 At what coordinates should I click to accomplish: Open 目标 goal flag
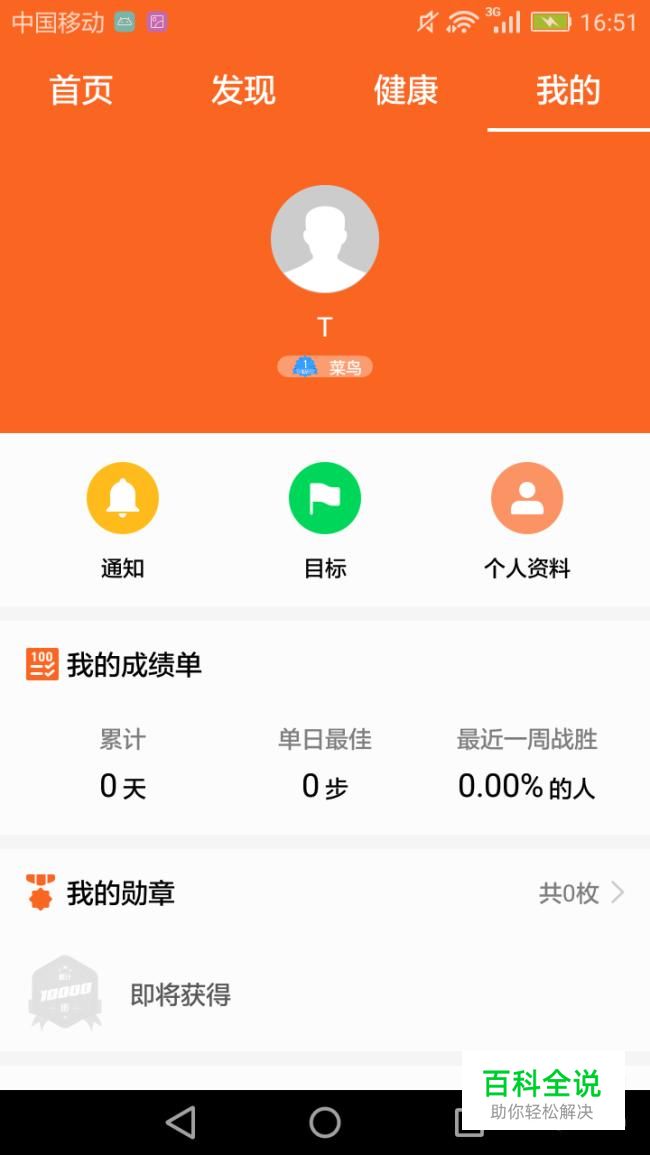tap(325, 498)
